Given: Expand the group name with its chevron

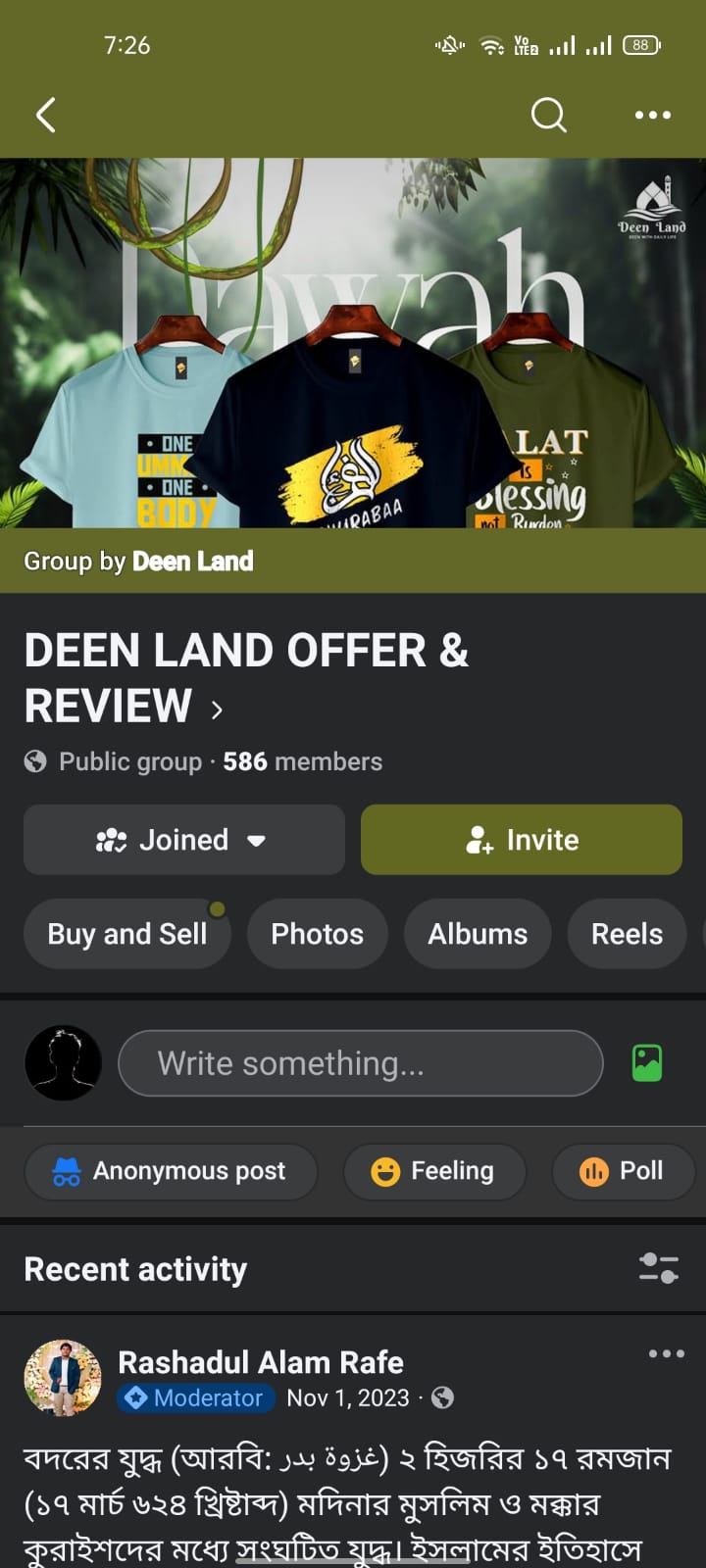Looking at the screenshot, I should pos(218,706).
